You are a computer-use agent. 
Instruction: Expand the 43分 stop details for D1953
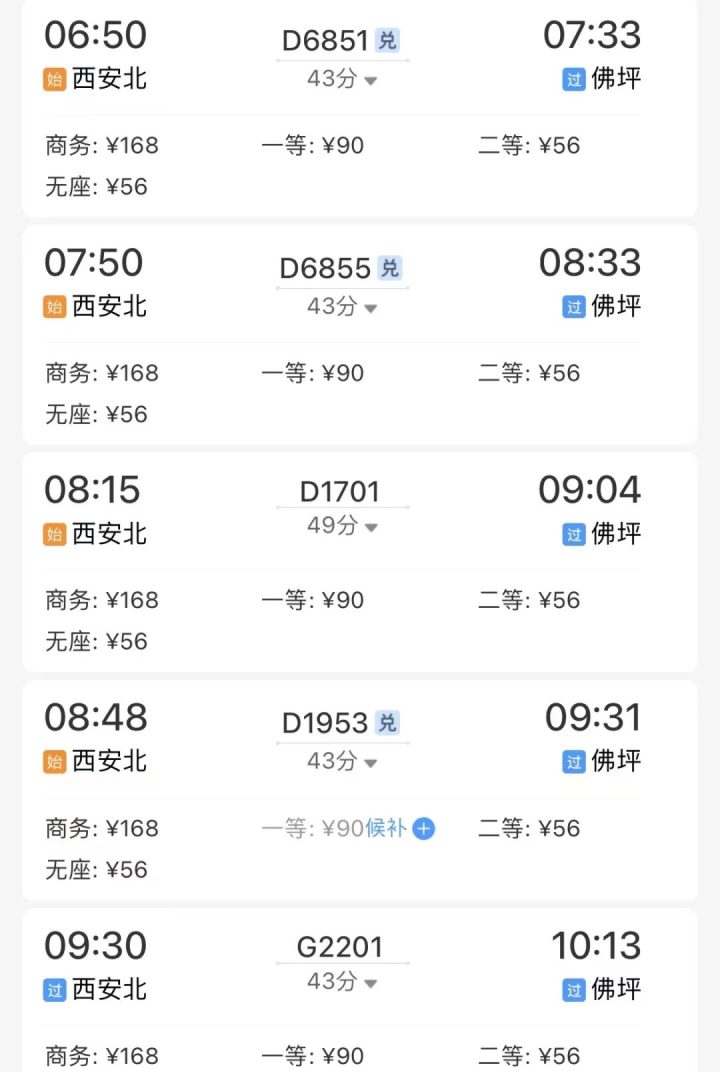pyautogui.click(x=342, y=762)
